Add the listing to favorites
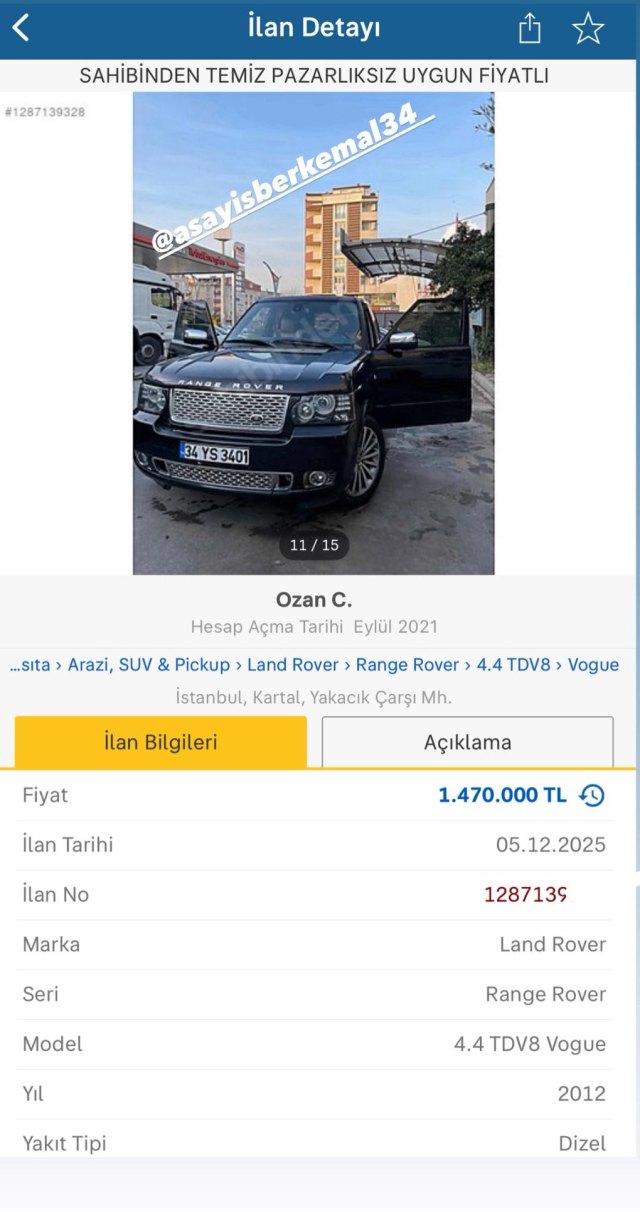 588,28
